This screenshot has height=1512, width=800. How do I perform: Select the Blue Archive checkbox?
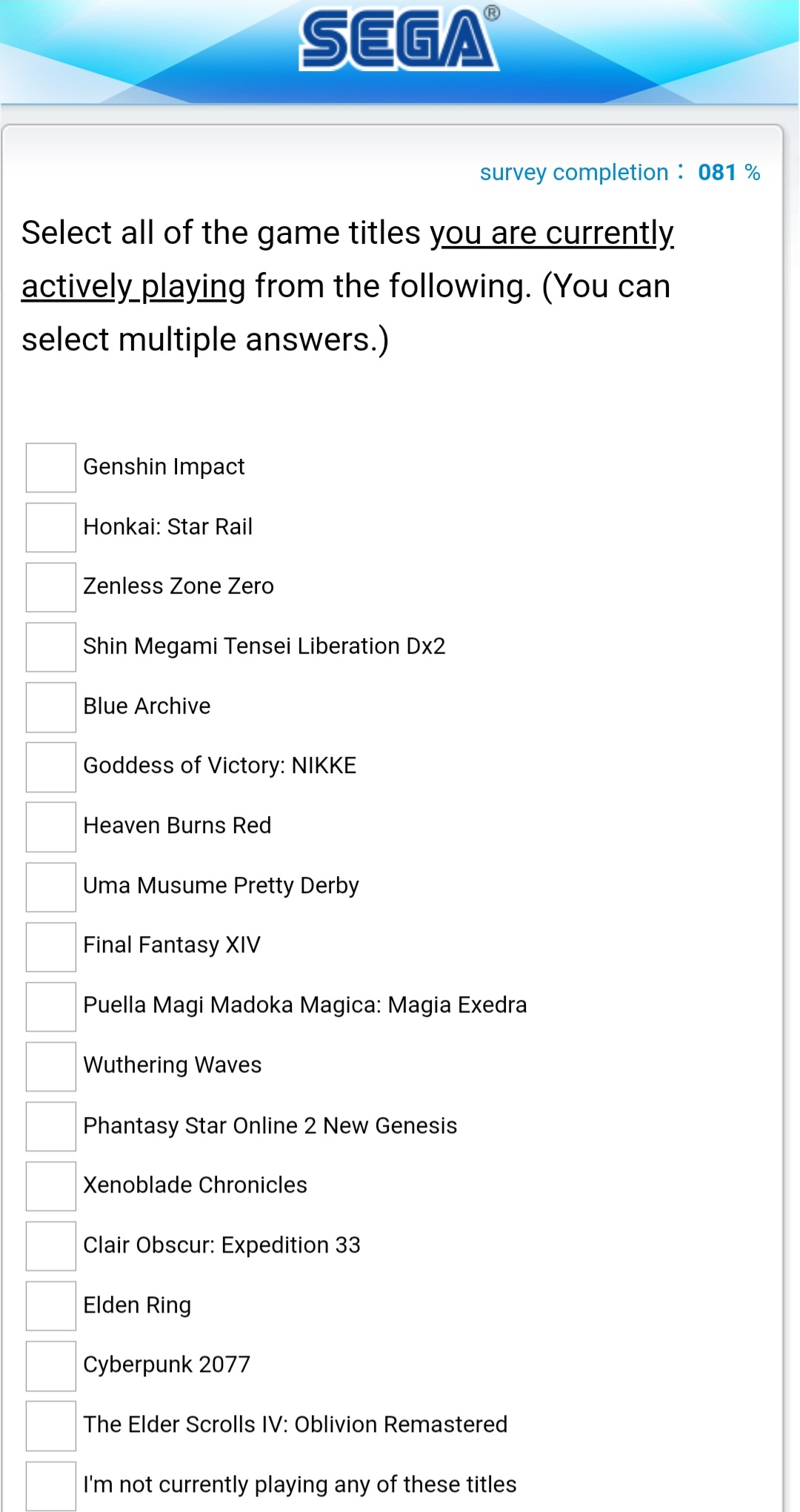coord(50,706)
